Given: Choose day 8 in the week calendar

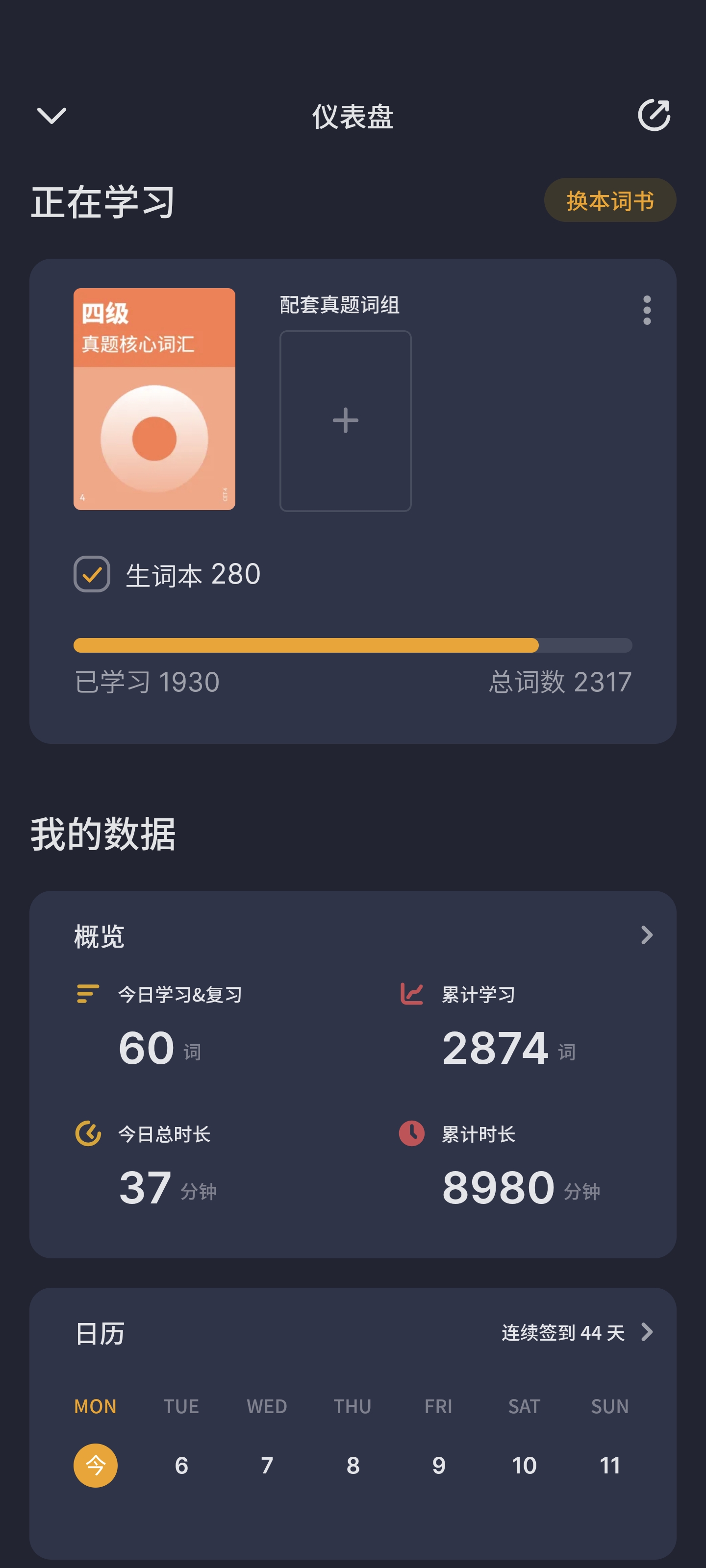Looking at the screenshot, I should [x=353, y=1465].
